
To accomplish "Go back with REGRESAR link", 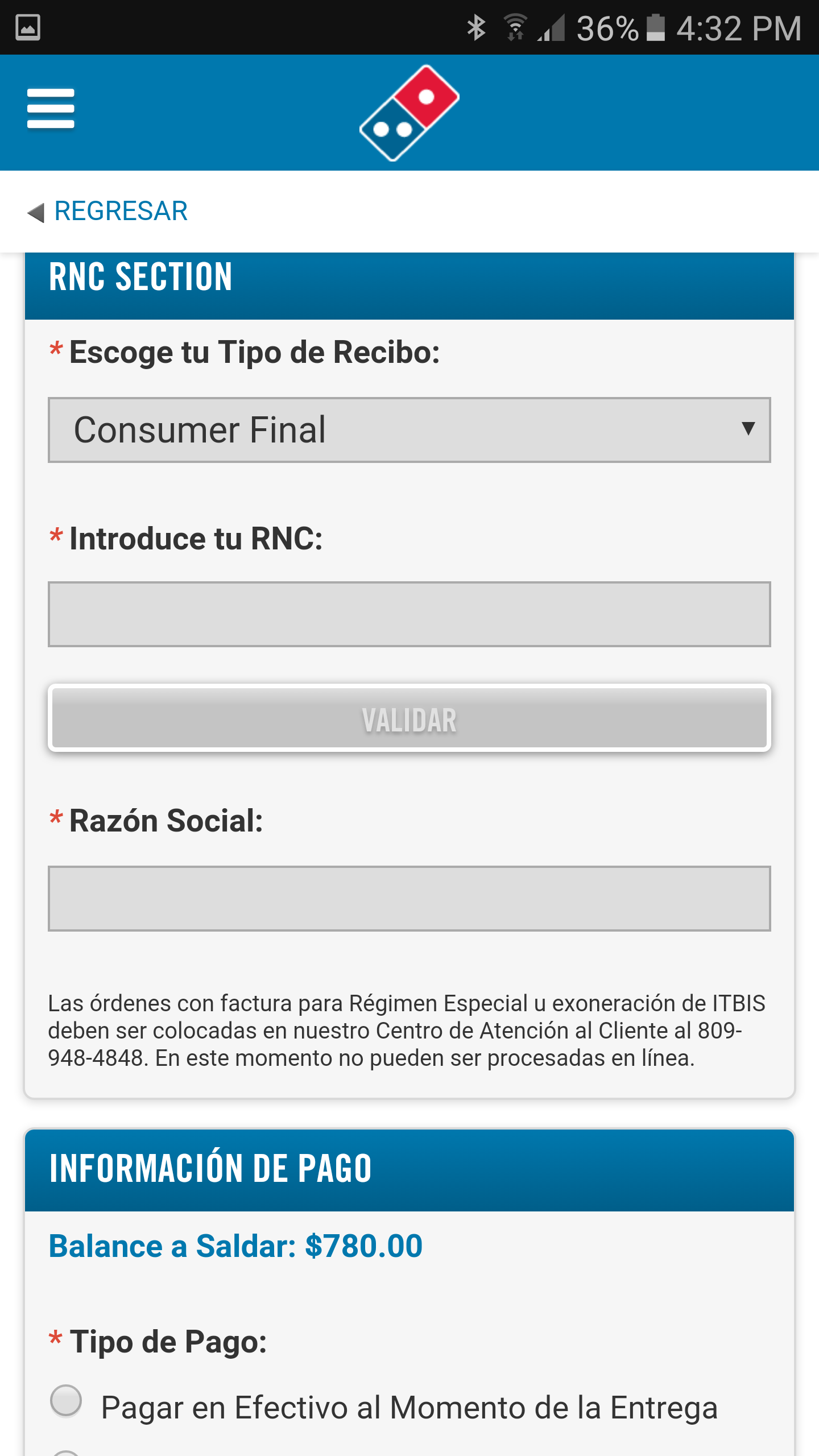I will (x=108, y=211).
